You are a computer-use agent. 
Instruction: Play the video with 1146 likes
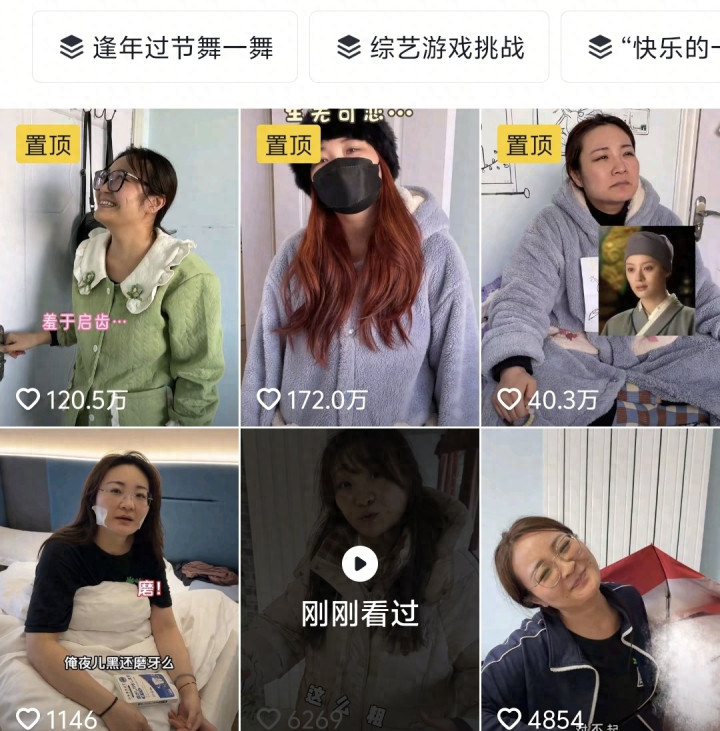tap(119, 580)
